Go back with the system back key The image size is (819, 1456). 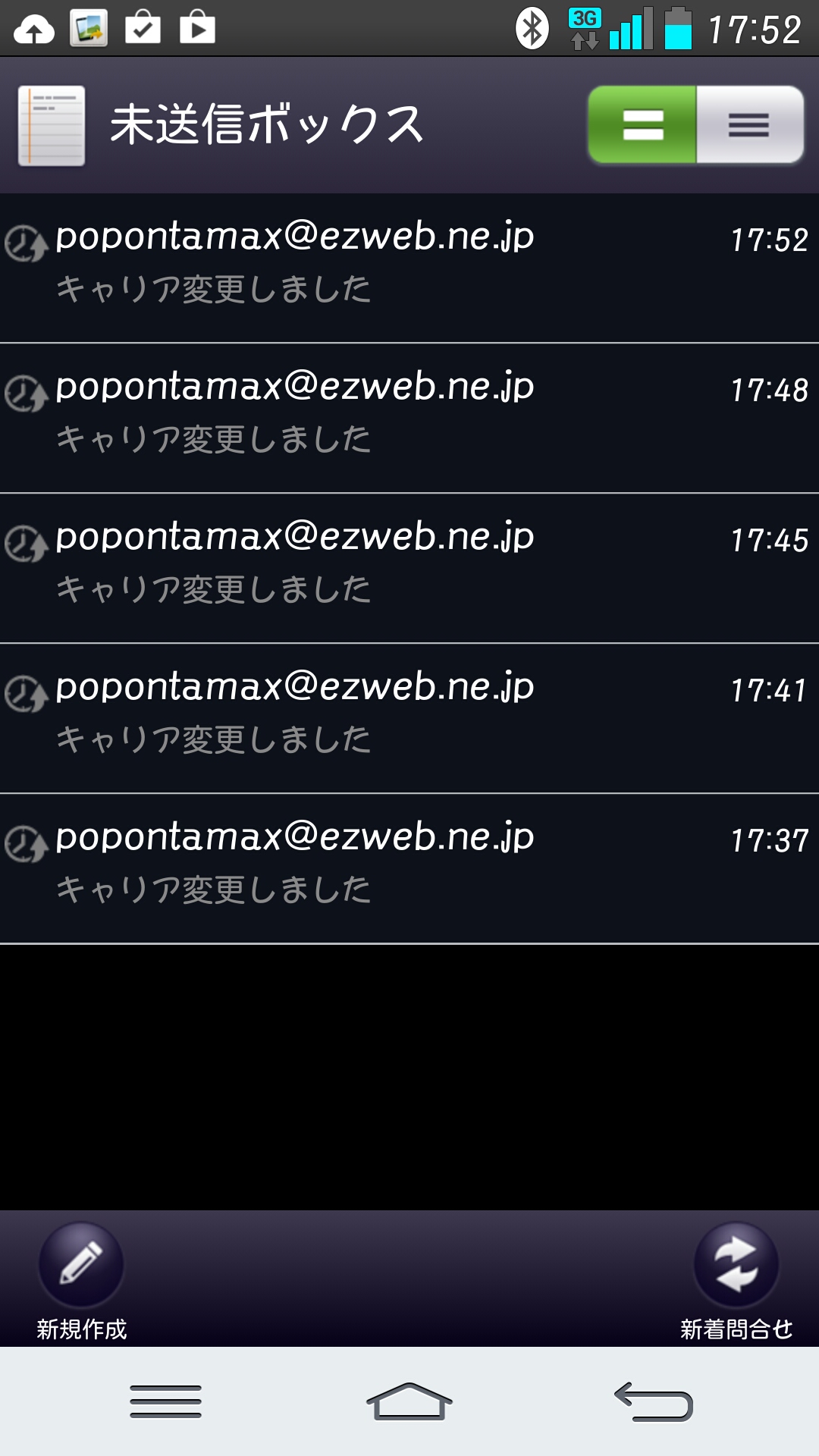654,1401
